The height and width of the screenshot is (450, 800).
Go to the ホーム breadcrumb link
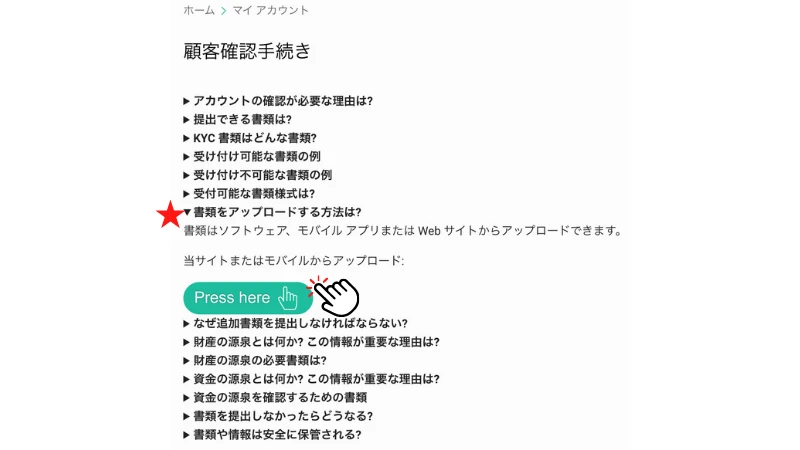pyautogui.click(x=199, y=10)
